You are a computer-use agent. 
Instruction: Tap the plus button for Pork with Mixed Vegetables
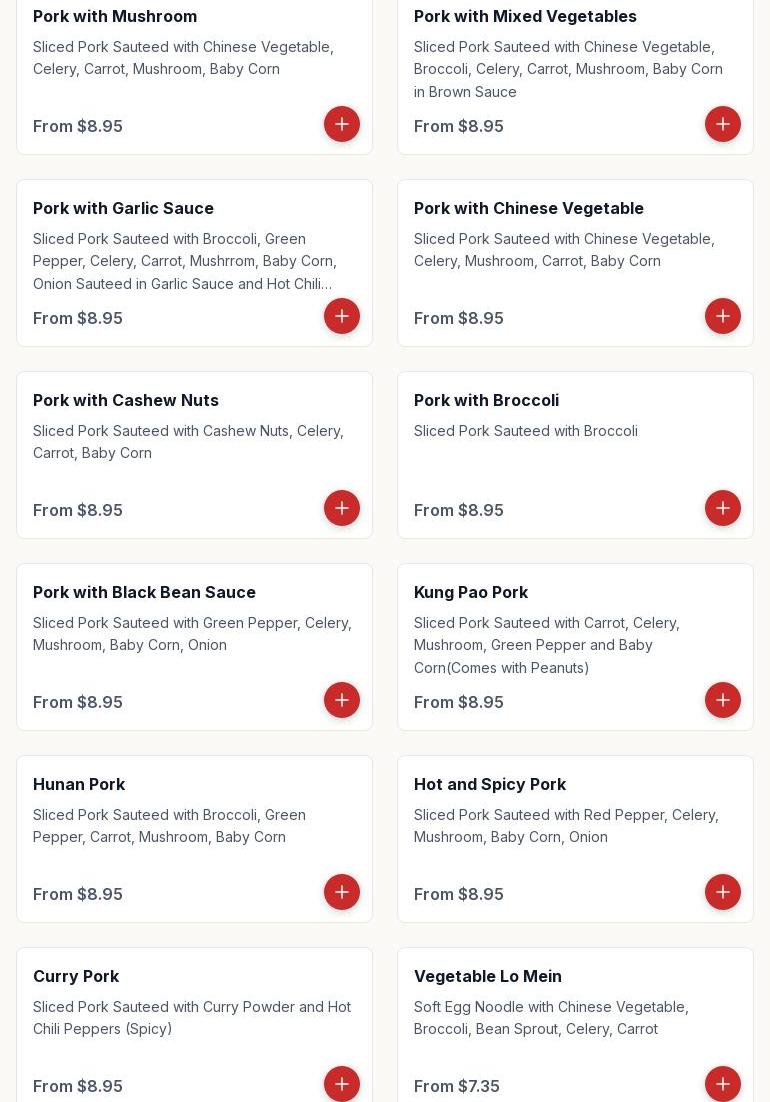723,124
